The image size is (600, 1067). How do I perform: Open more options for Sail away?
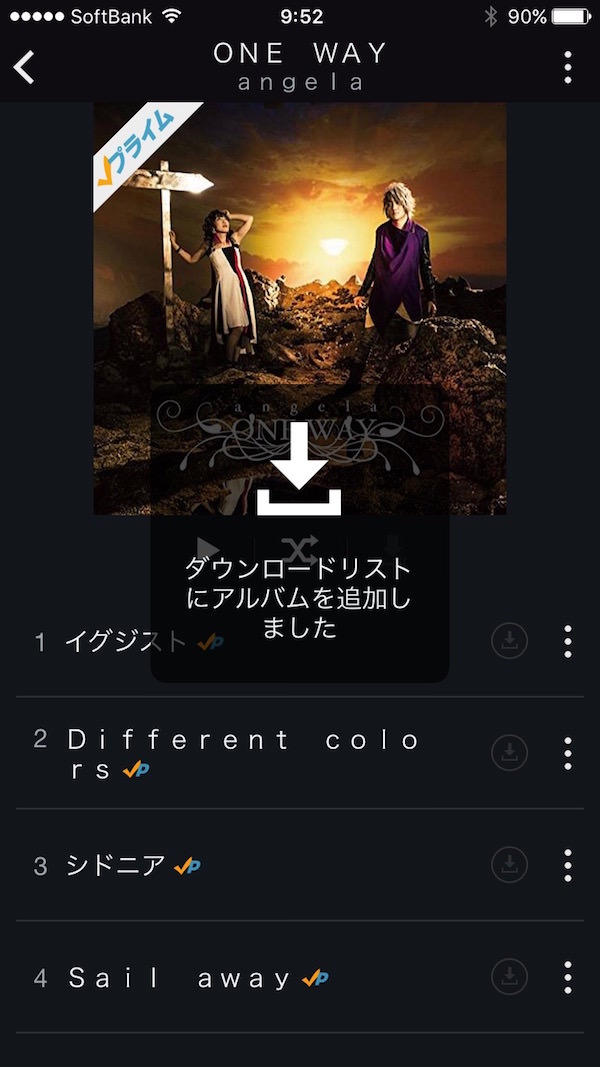click(567, 977)
